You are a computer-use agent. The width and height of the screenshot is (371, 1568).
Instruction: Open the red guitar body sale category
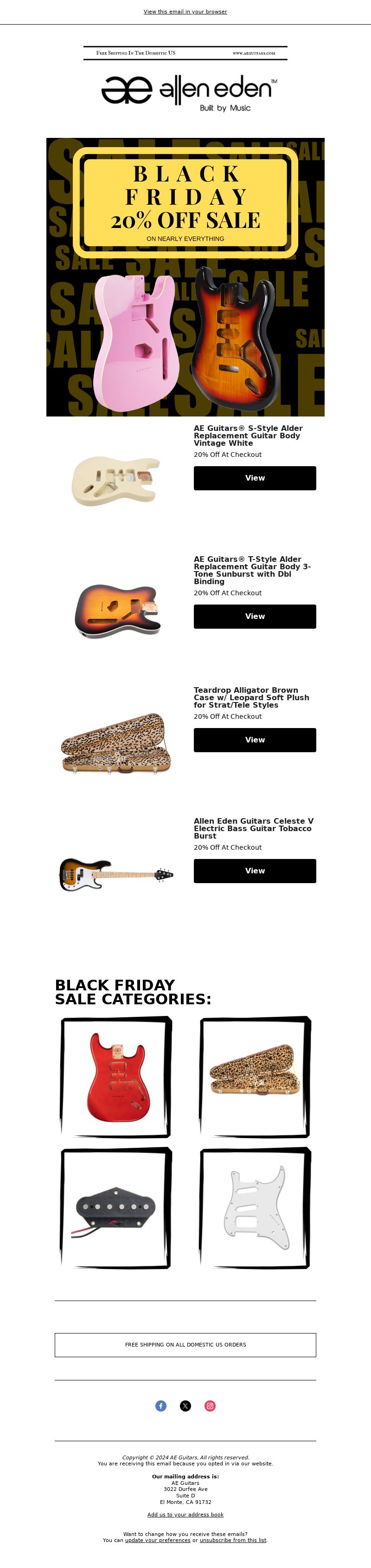(x=115, y=1076)
